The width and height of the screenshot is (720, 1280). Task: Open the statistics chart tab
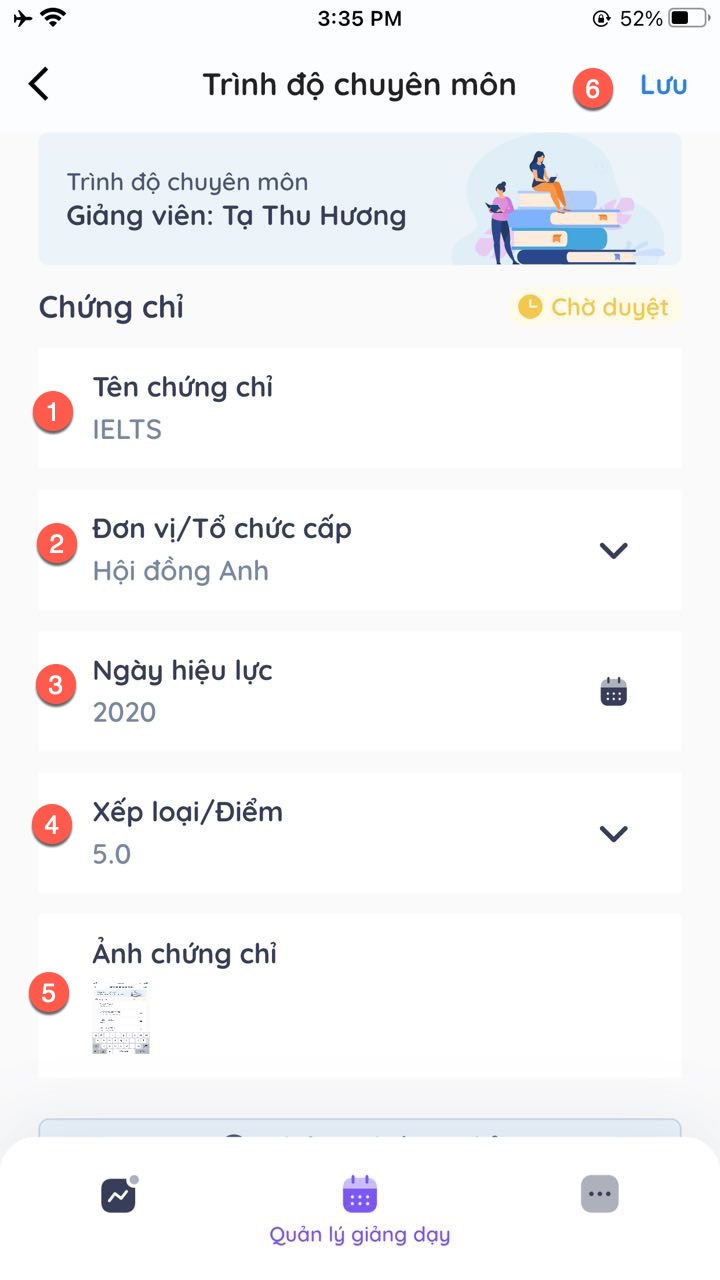tap(119, 1194)
